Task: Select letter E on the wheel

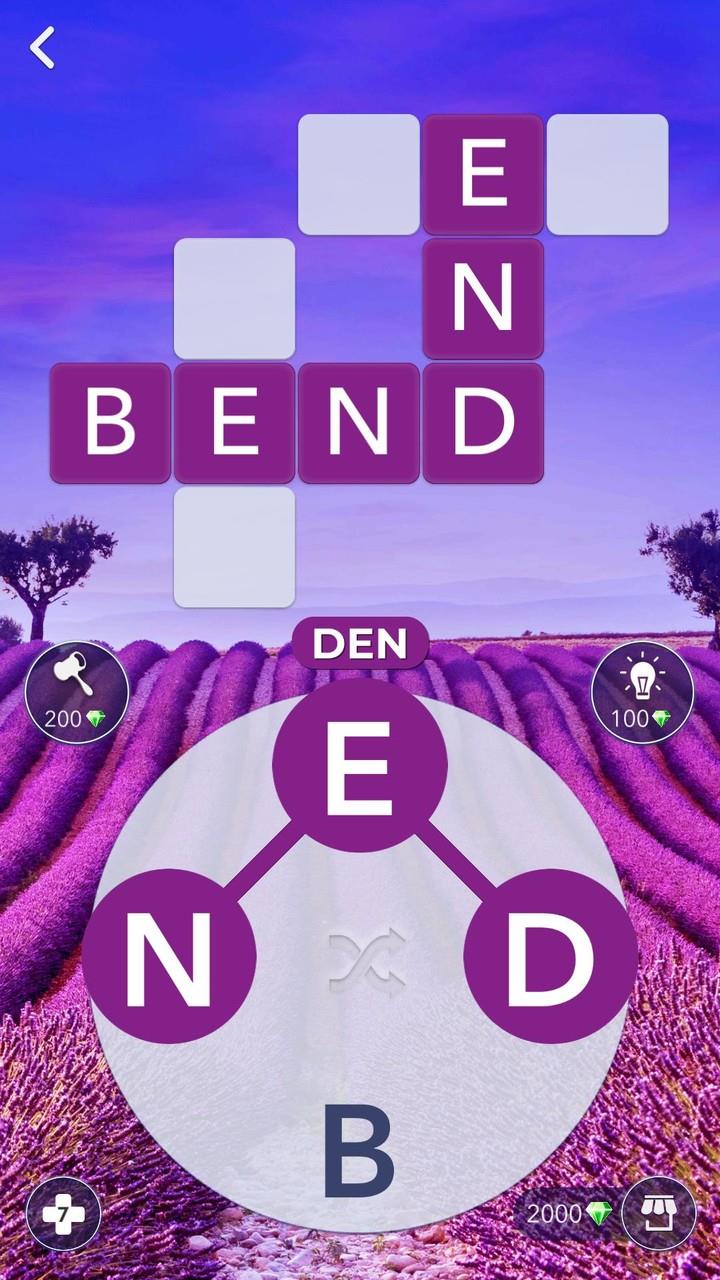Action: click(x=359, y=766)
